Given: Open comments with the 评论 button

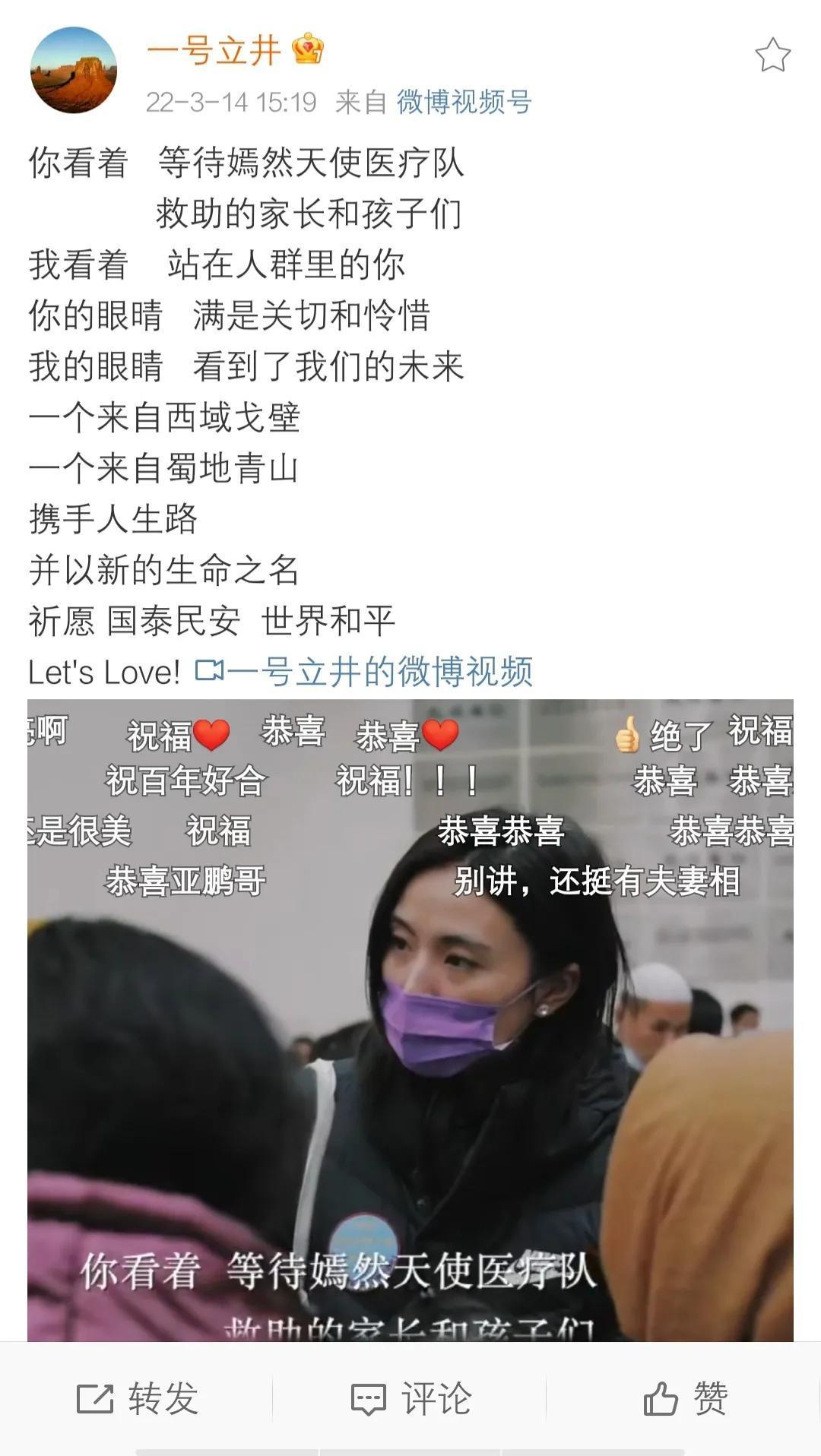Looking at the screenshot, I should tap(411, 1398).
